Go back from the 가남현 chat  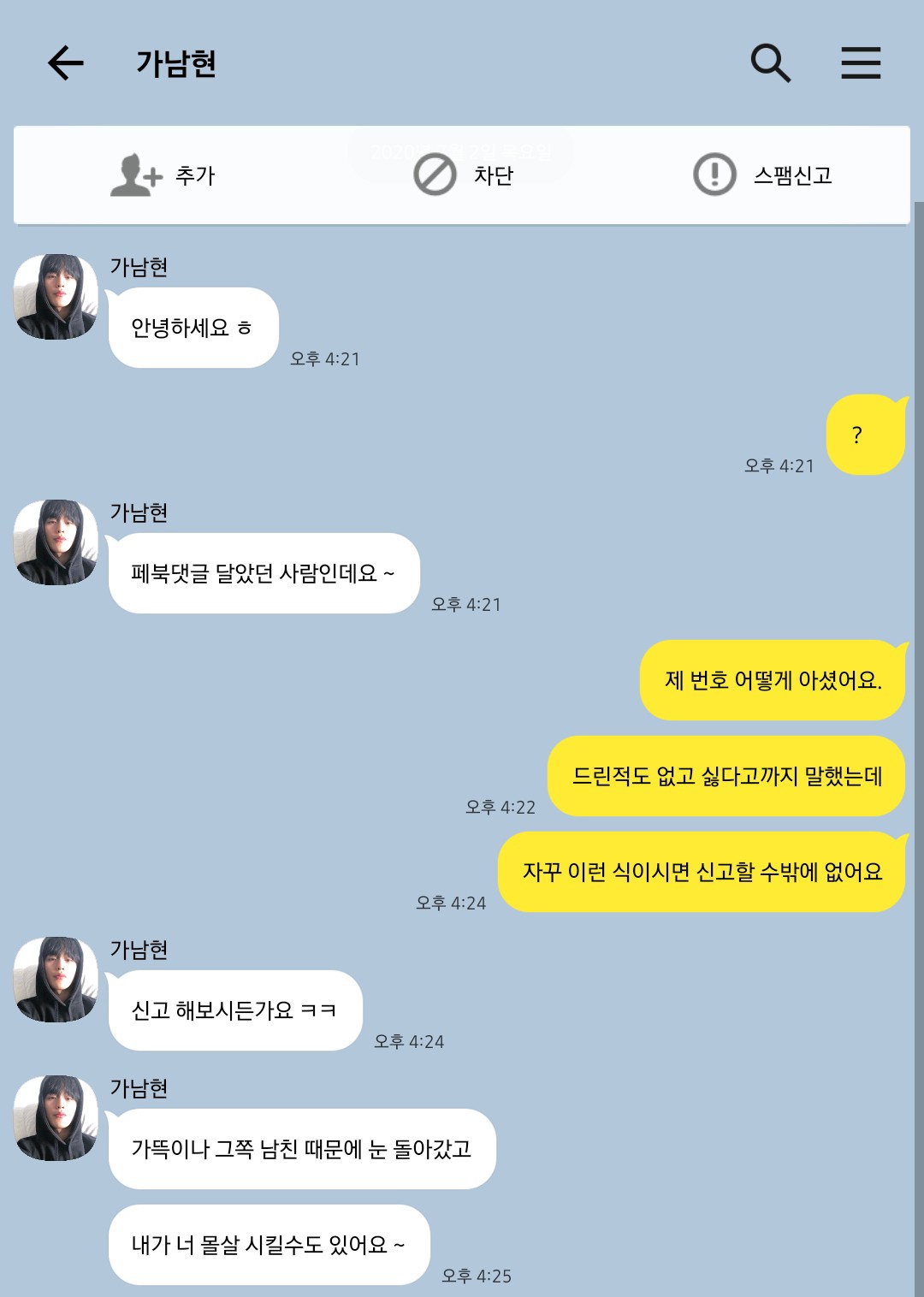click(x=65, y=63)
